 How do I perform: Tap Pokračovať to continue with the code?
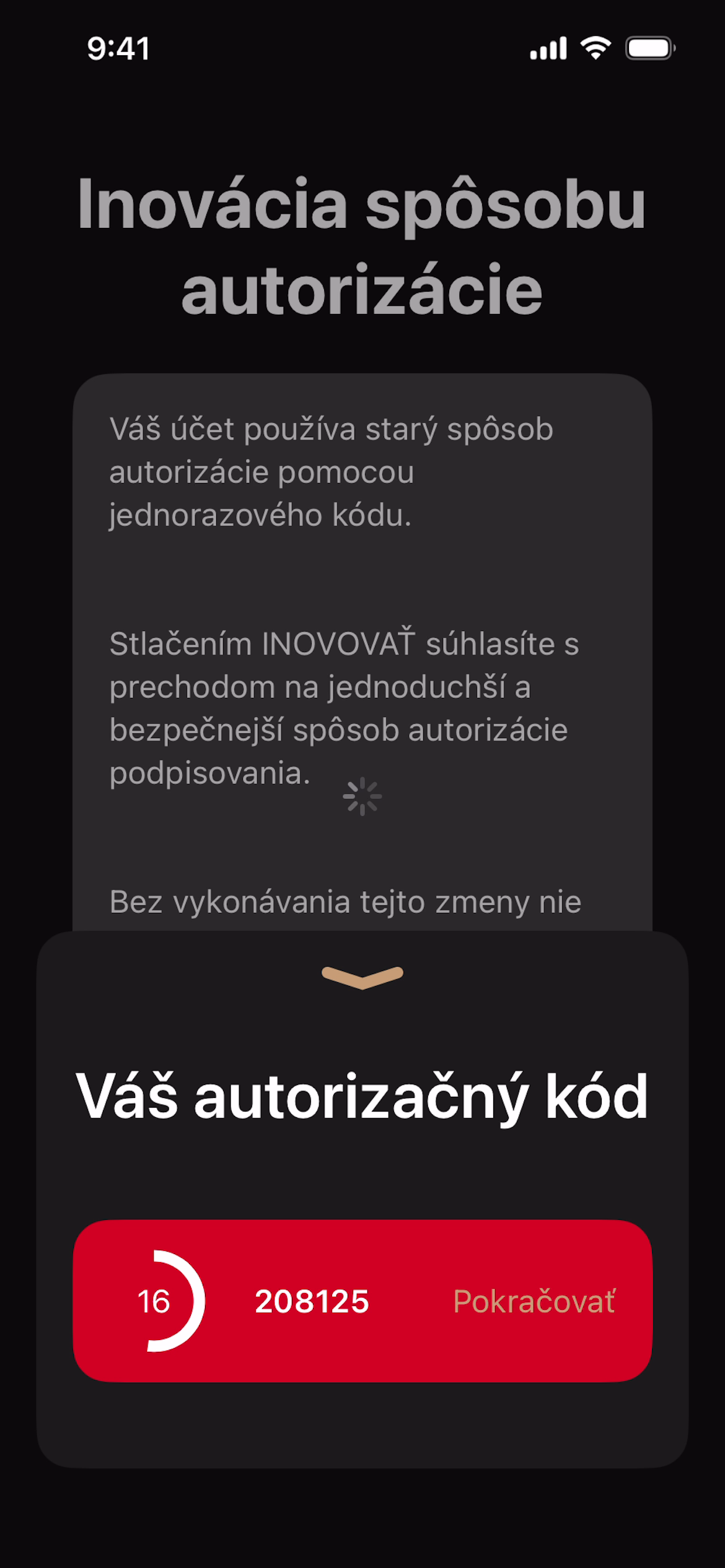[534, 1301]
